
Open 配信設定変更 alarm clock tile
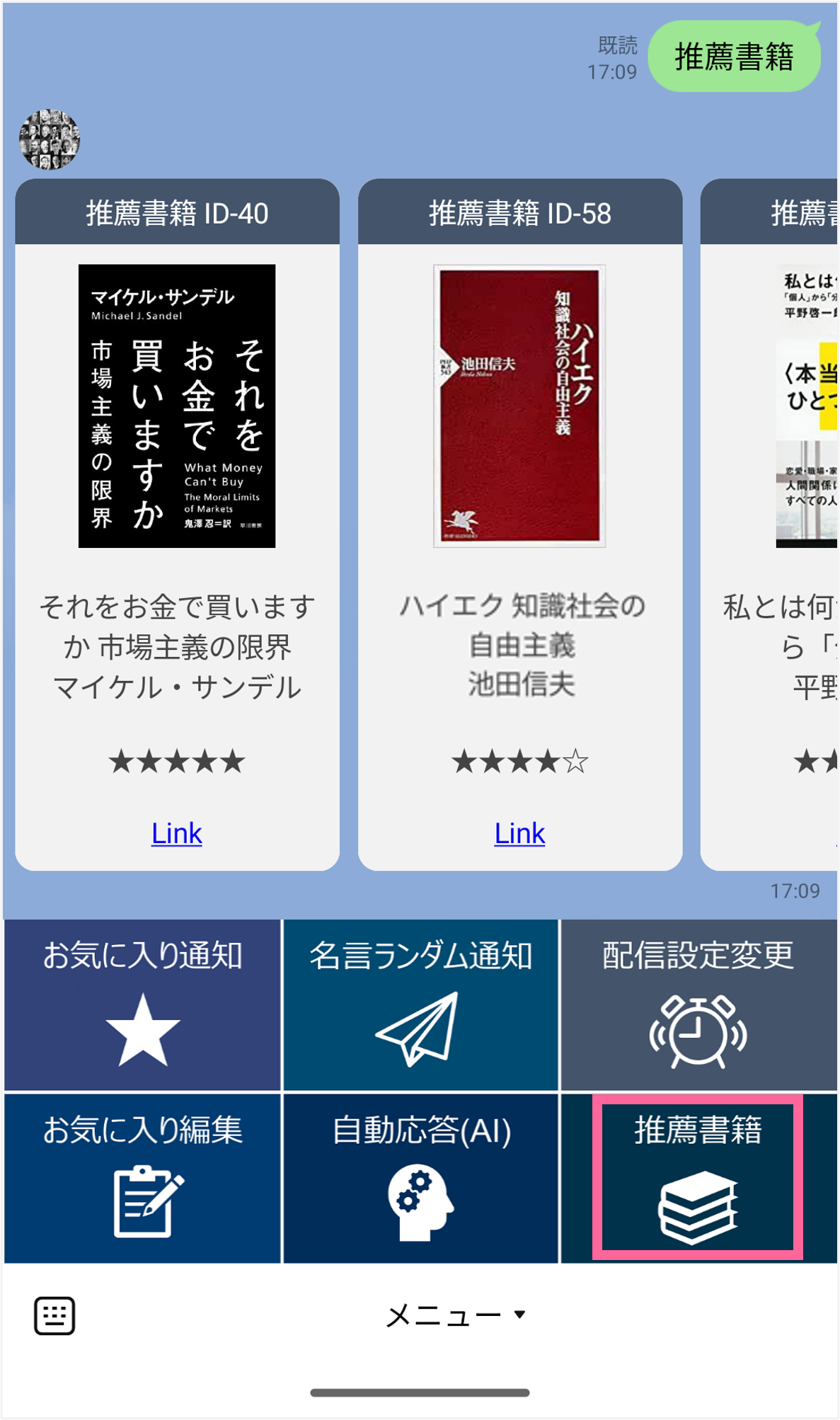[698, 1005]
